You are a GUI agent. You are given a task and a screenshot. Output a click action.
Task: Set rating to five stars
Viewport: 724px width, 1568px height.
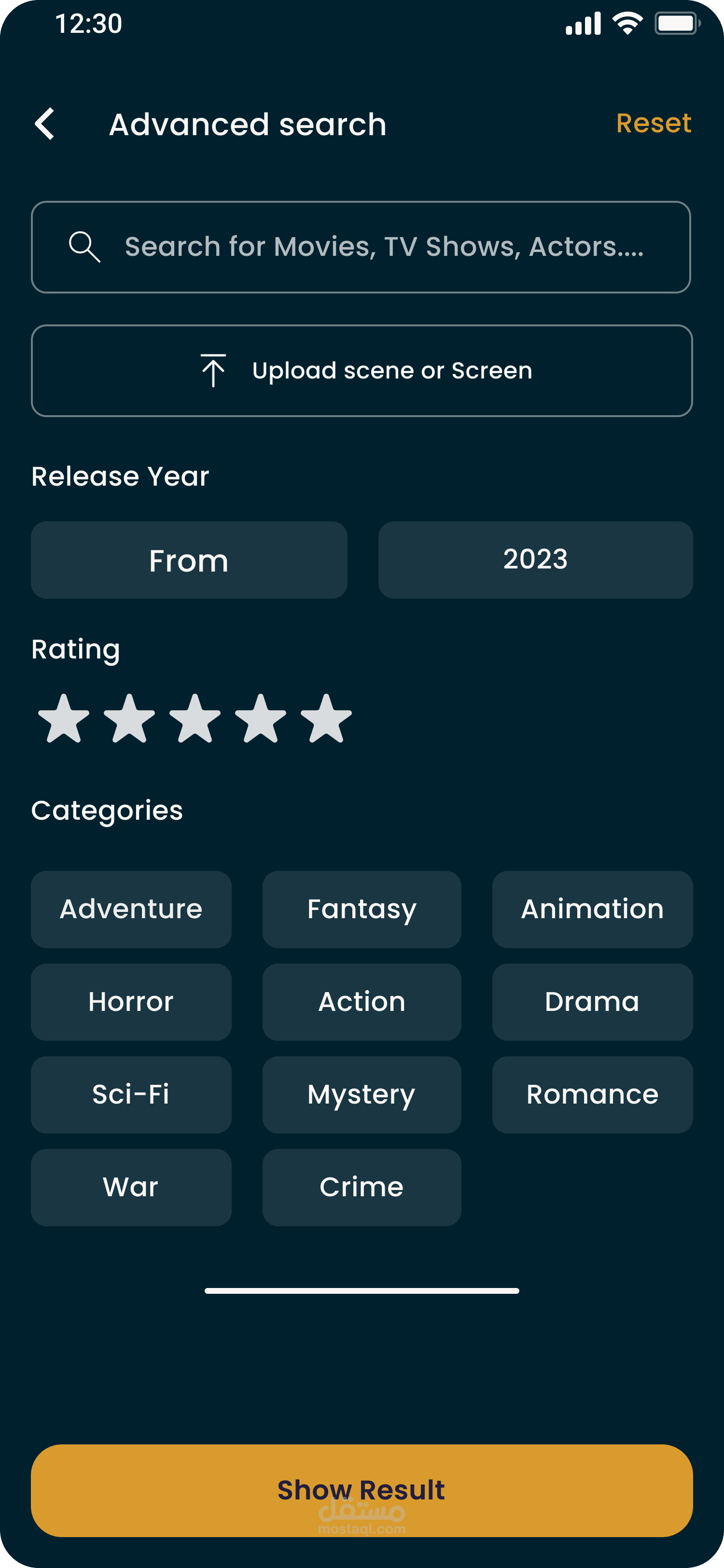327,719
